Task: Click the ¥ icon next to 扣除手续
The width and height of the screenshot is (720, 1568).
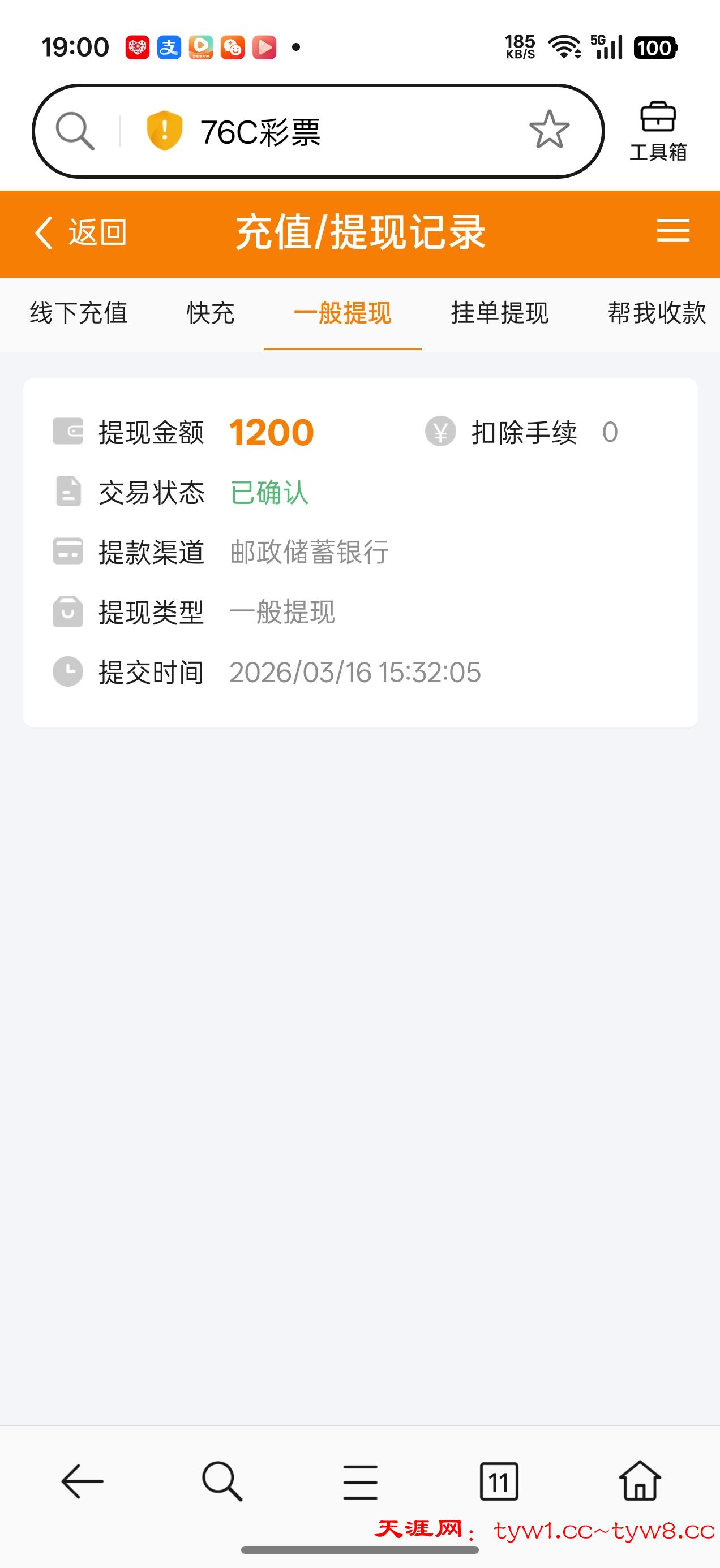Action: [440, 431]
